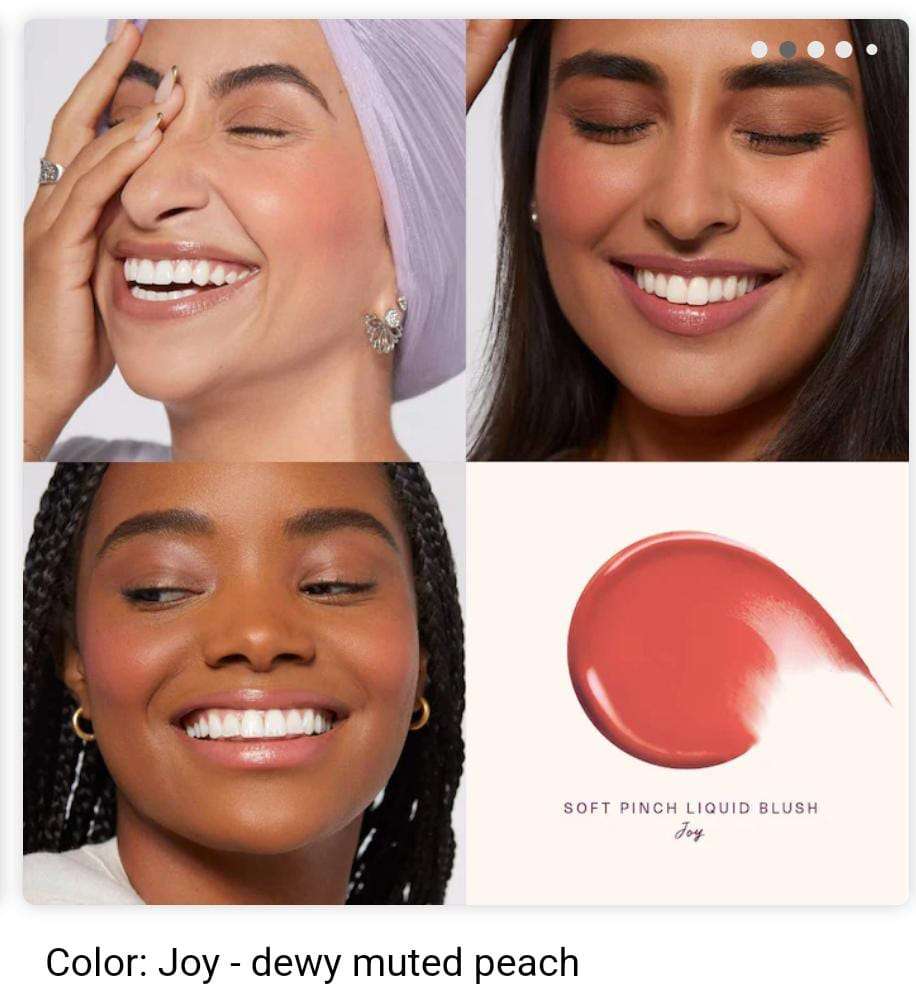Open the Joy blush product image full screen
This screenshot has width=916, height=1002.
pyautogui.click(x=466, y=462)
